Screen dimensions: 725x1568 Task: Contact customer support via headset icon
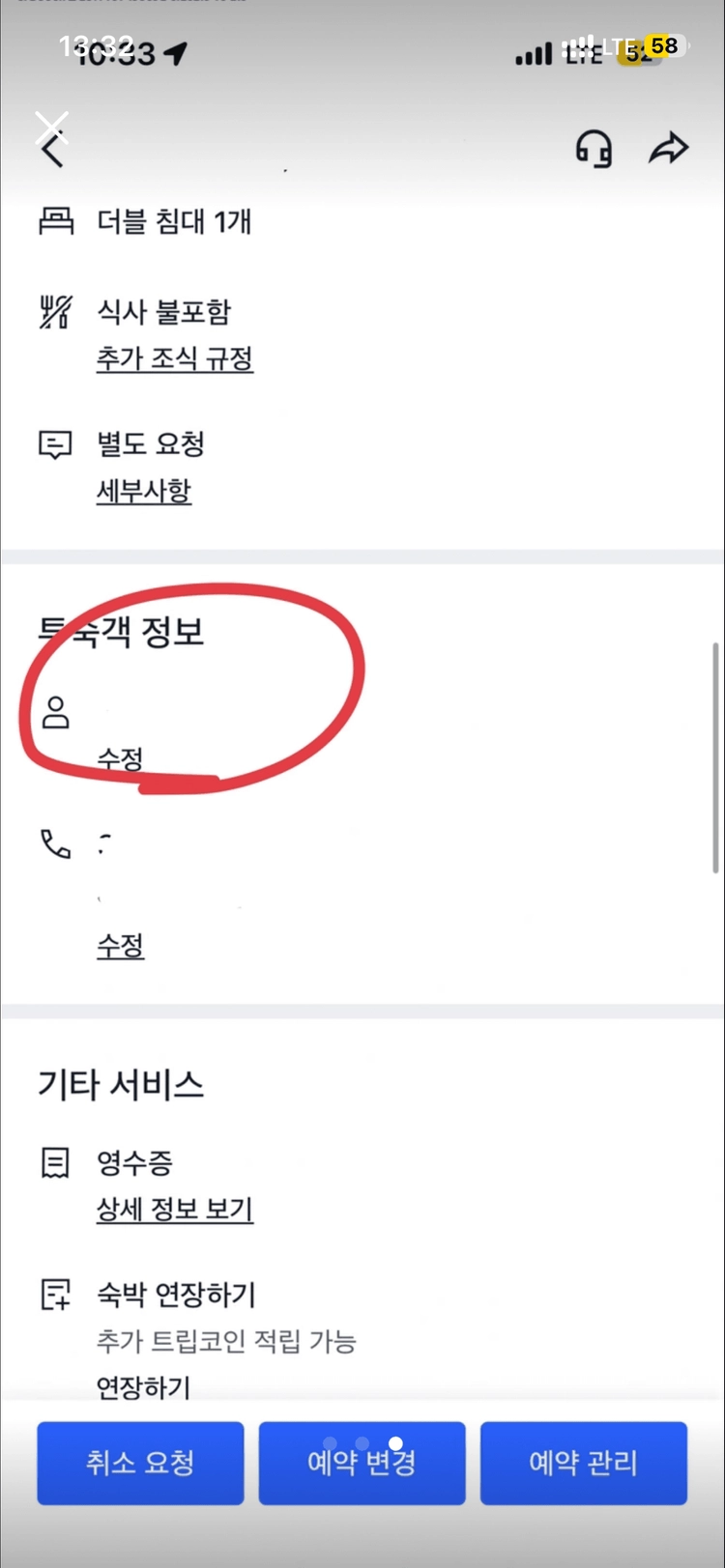pos(594,150)
